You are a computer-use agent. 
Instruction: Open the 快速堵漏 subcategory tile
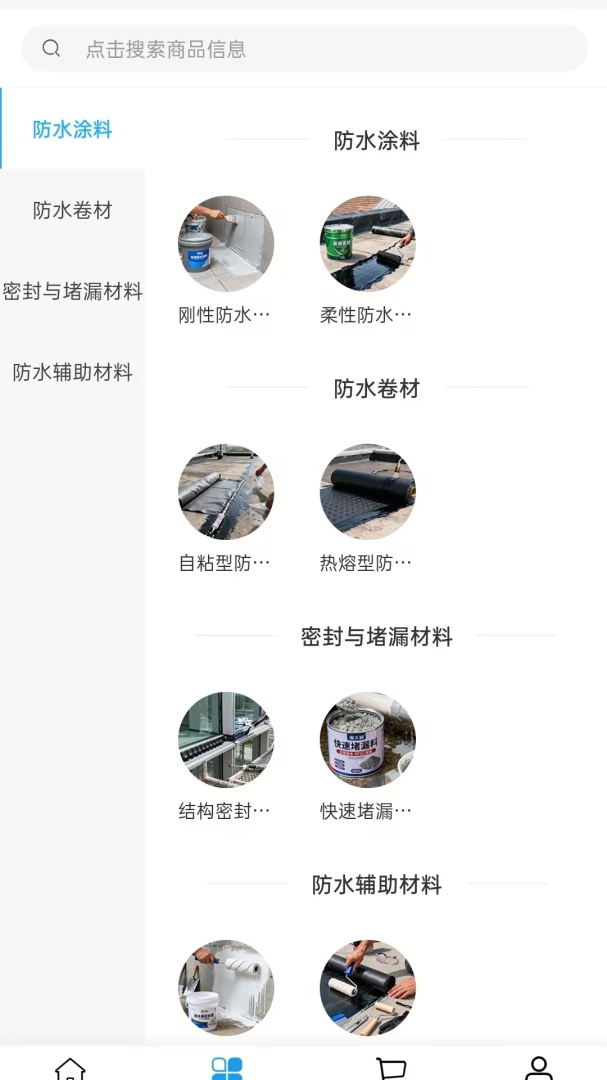pyautogui.click(x=367, y=756)
